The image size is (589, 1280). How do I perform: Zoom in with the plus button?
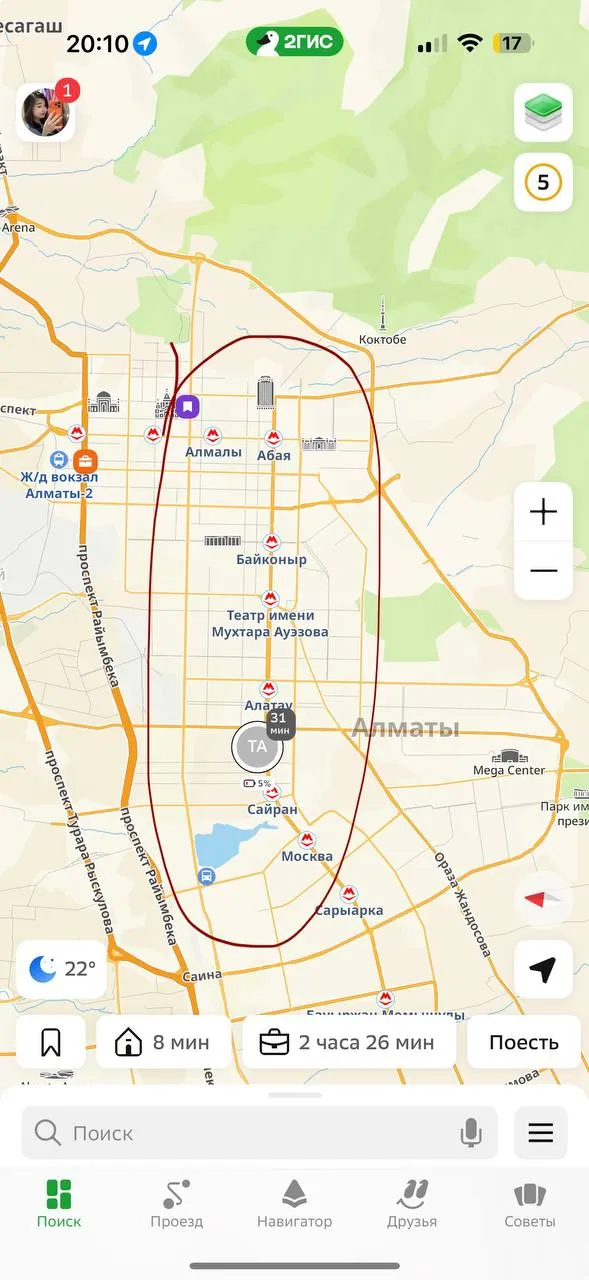tap(543, 513)
